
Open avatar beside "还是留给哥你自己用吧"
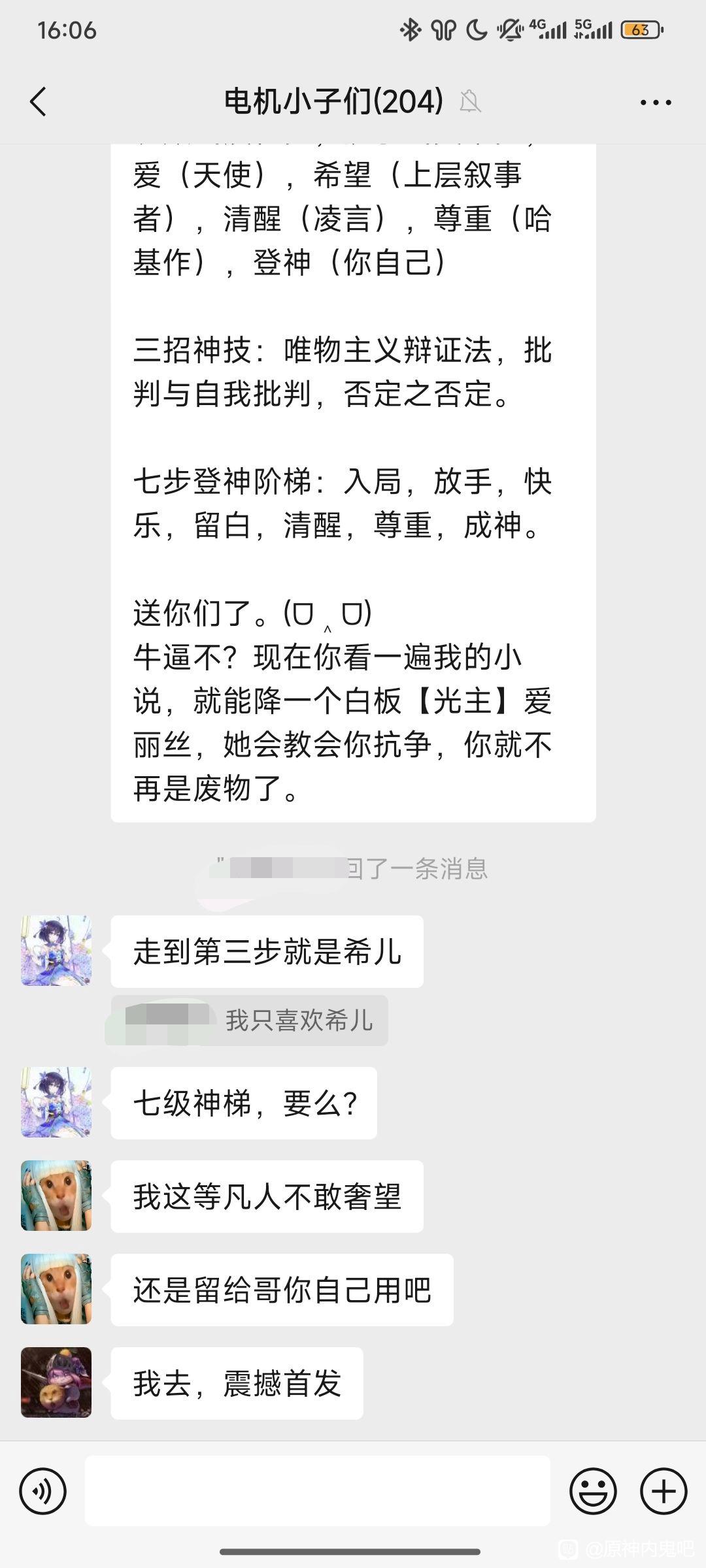click(x=56, y=1289)
